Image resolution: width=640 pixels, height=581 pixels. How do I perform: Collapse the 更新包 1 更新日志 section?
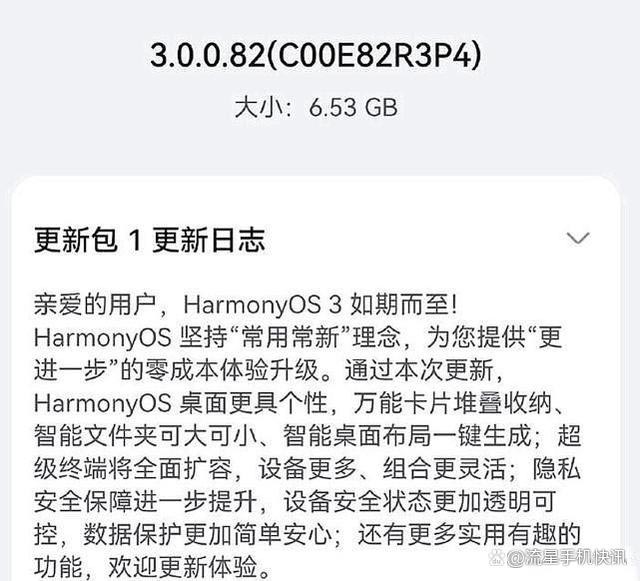point(578,239)
